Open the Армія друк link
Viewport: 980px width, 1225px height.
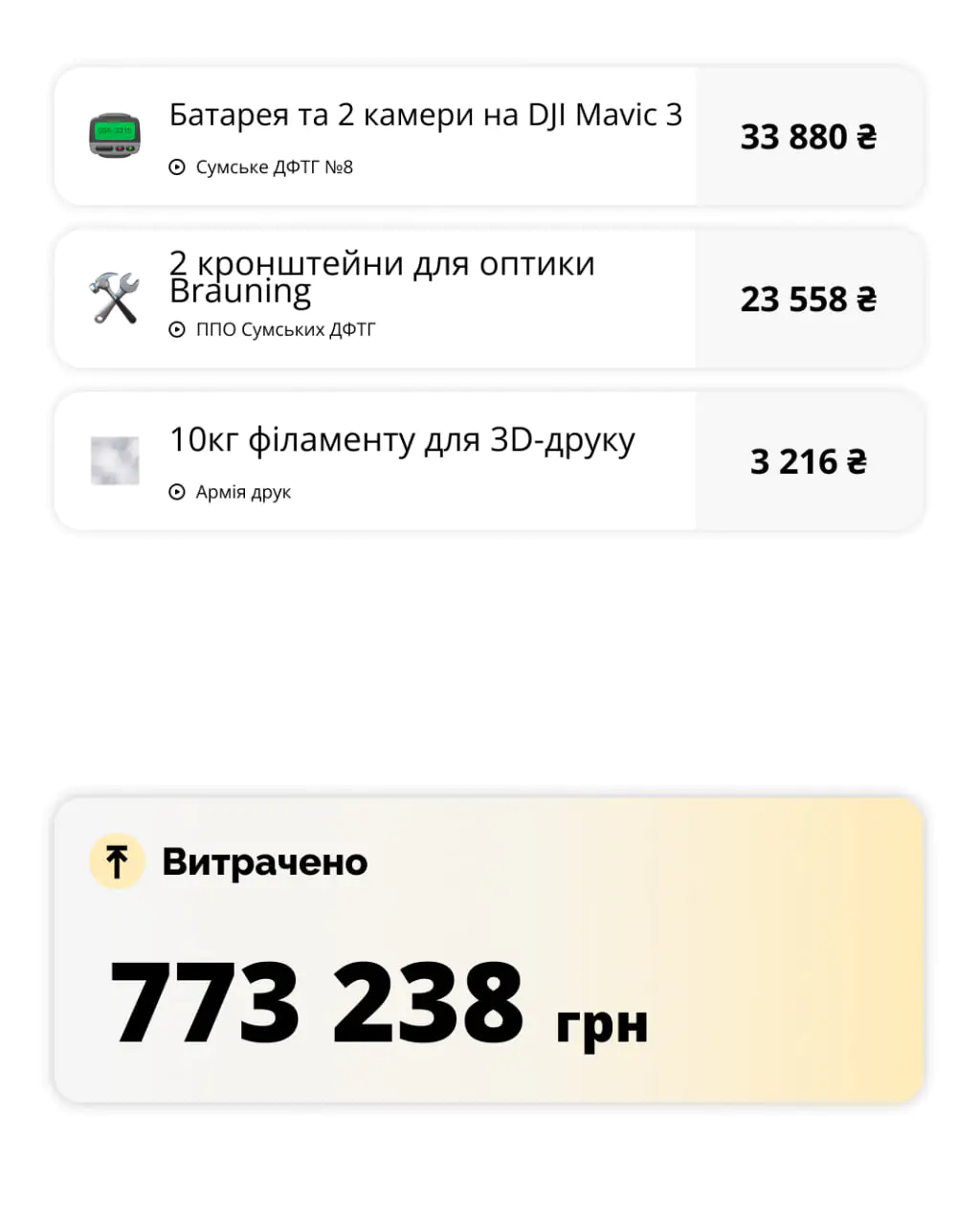pos(242,492)
